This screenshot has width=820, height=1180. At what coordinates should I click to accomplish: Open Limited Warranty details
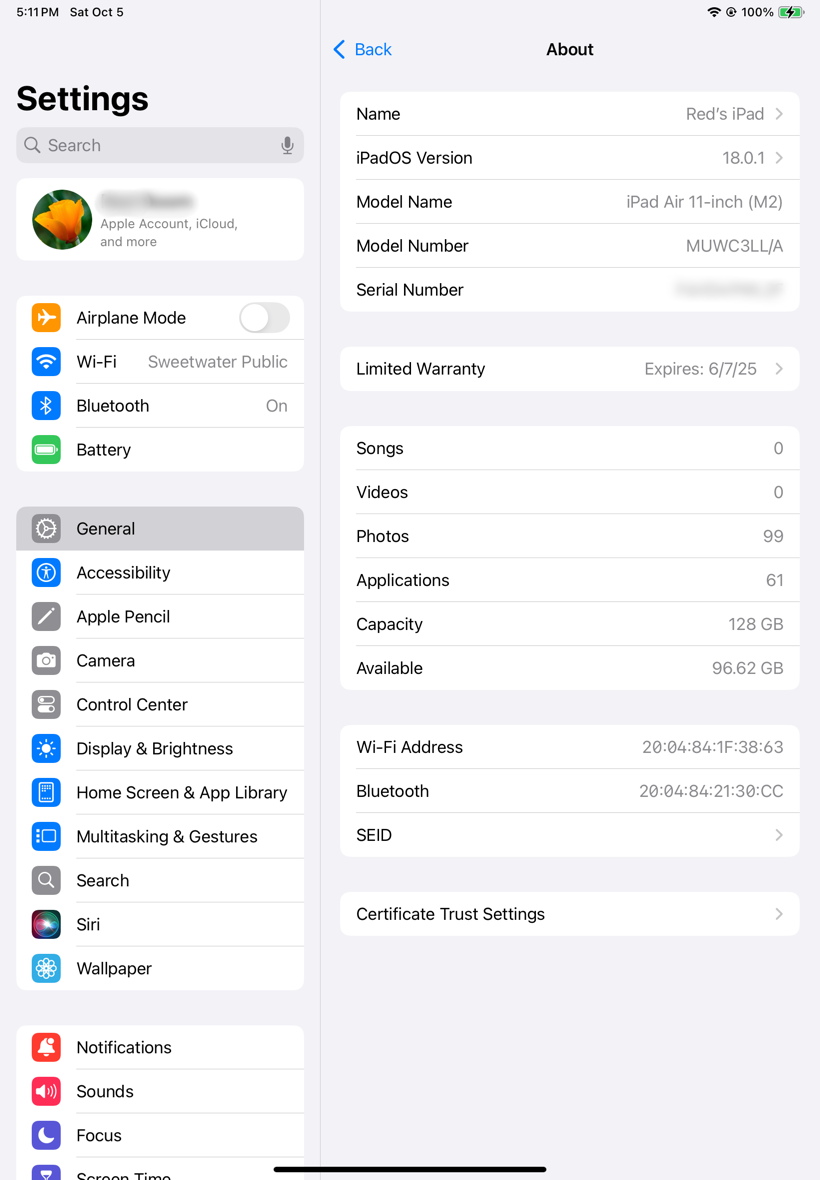pos(569,369)
